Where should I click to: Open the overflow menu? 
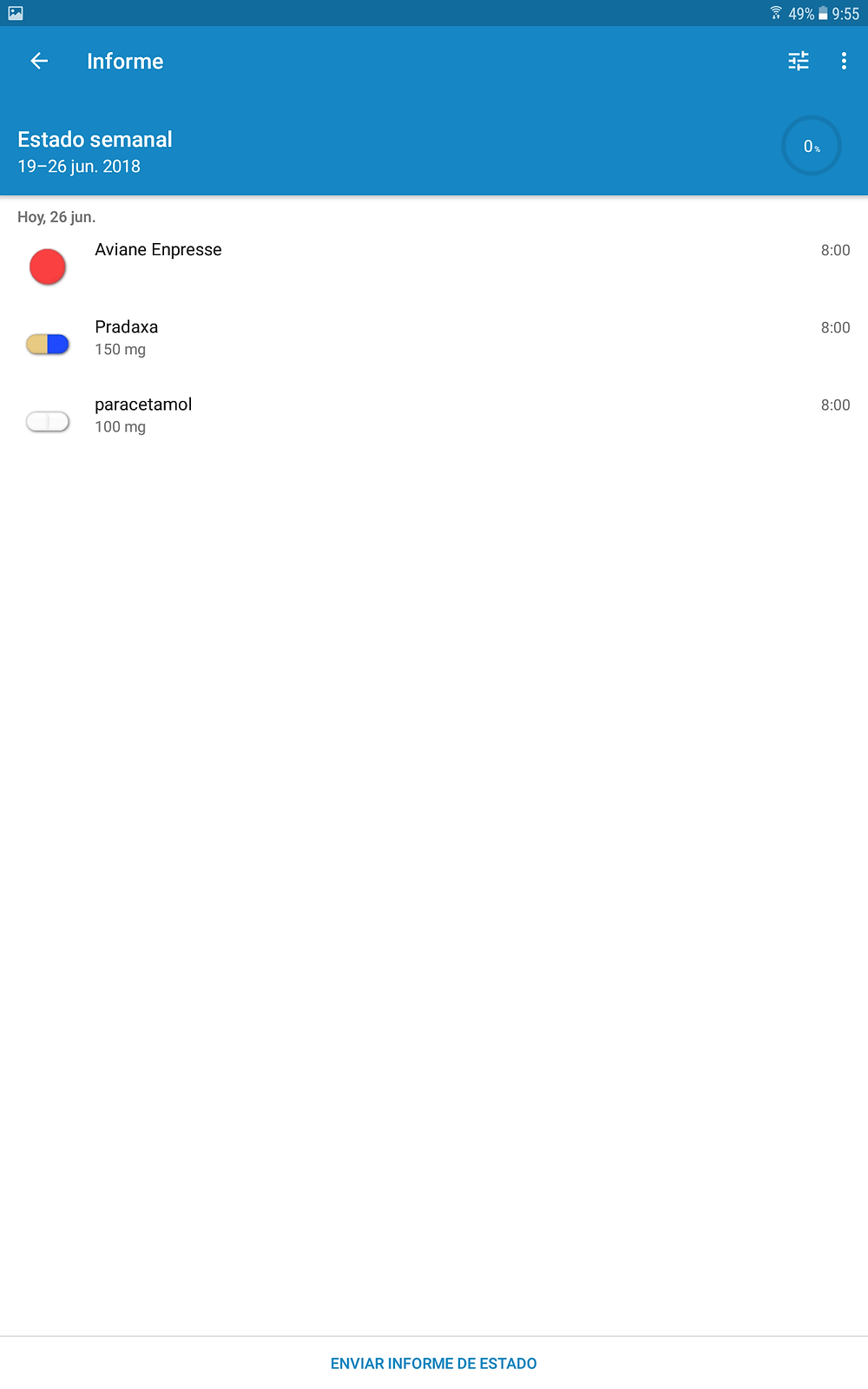click(844, 61)
